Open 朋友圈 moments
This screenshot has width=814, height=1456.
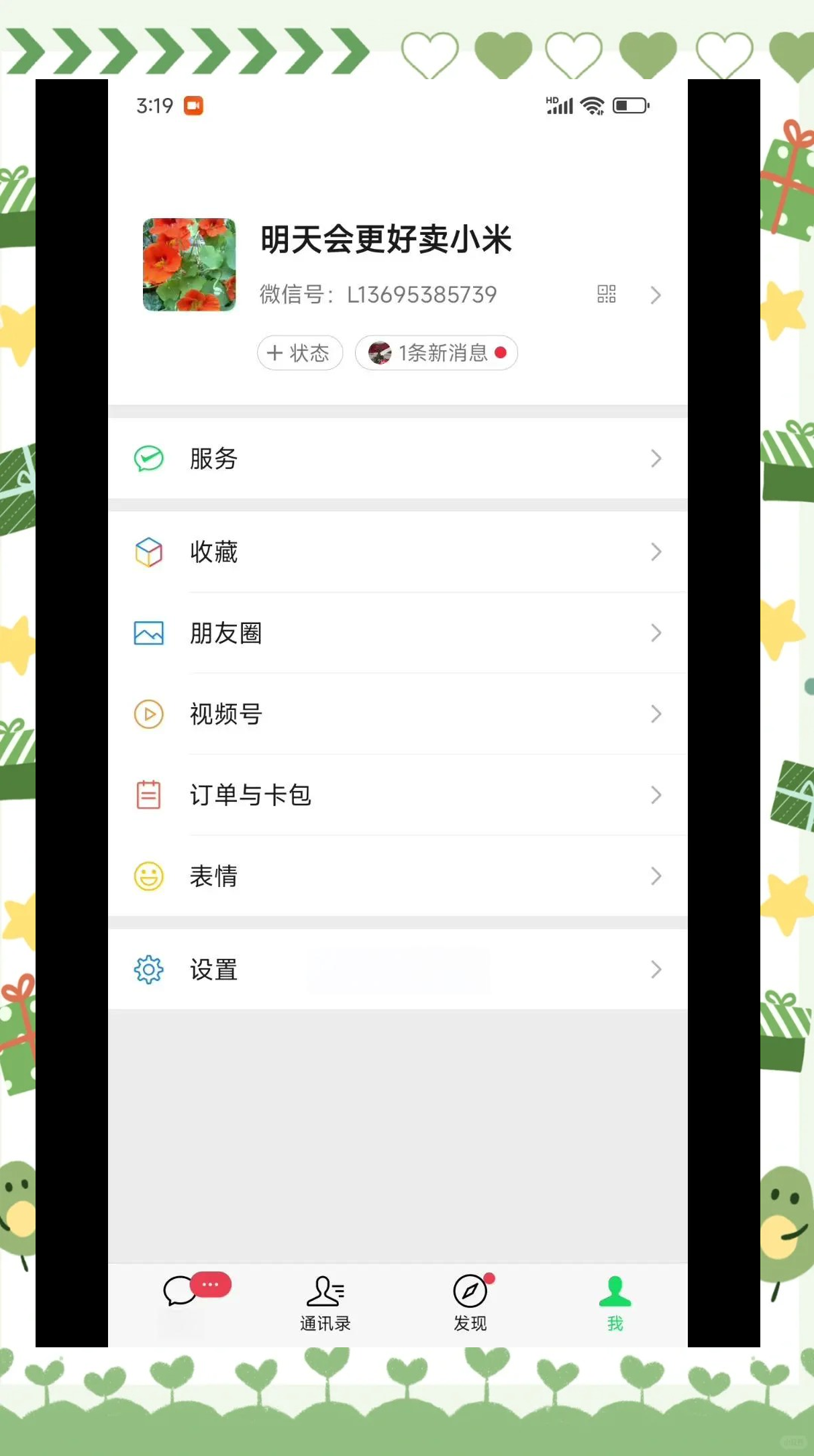397,633
